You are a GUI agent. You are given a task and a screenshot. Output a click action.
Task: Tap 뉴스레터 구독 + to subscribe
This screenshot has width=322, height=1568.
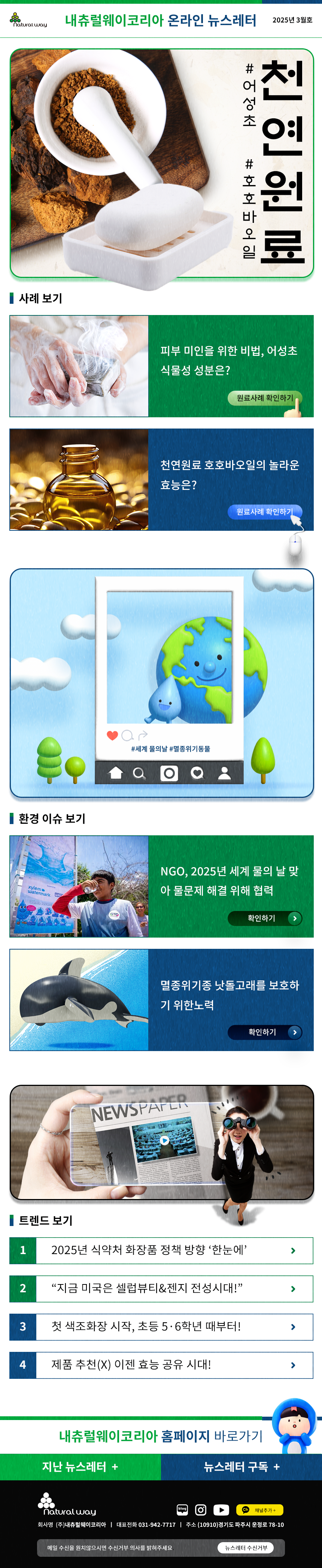241,1467
